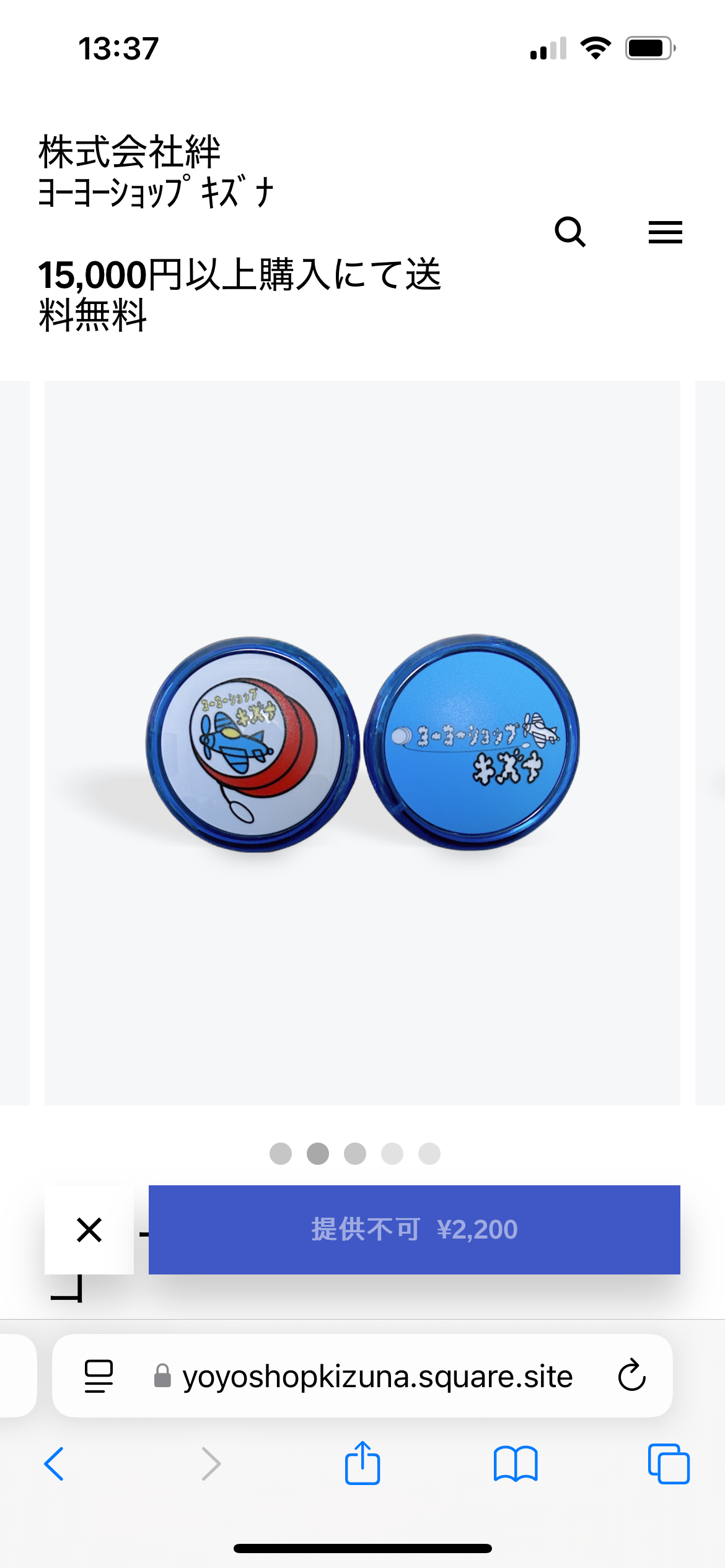Go back to the previous page

click(x=55, y=1464)
